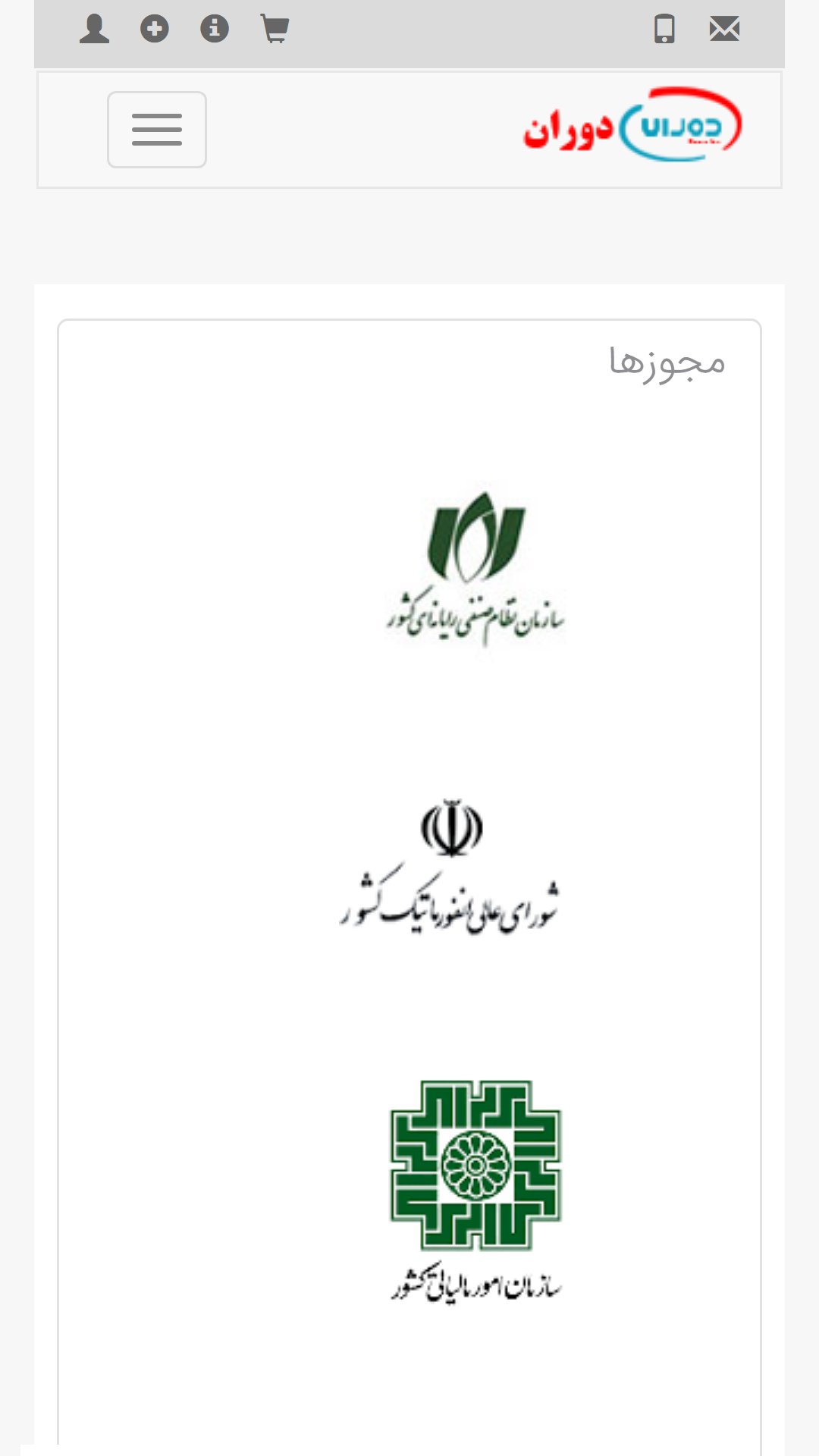
Task: Tap the mobile phone icon
Action: pos(664,30)
